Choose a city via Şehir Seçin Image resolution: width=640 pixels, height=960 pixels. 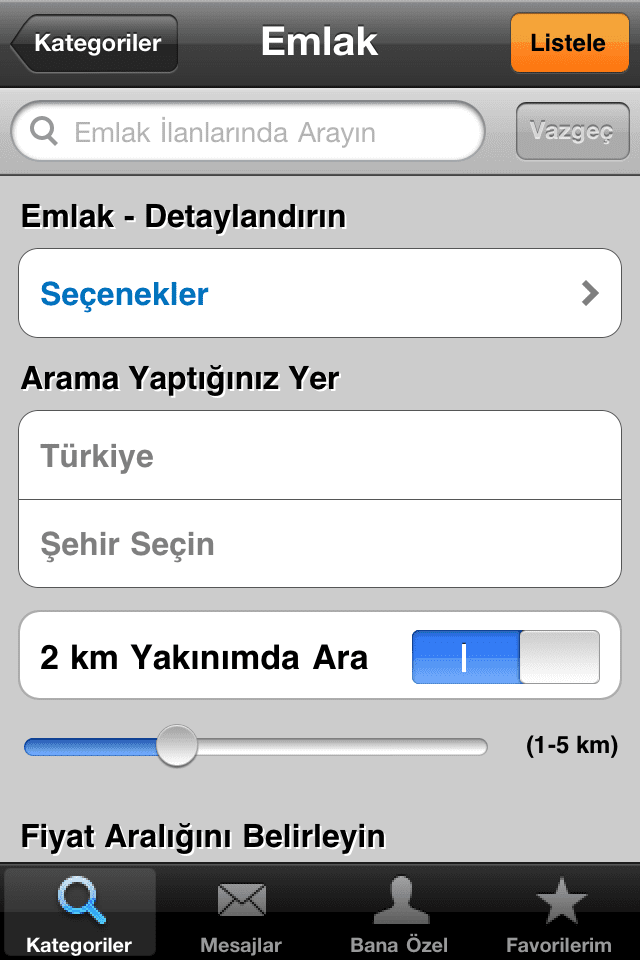point(320,544)
